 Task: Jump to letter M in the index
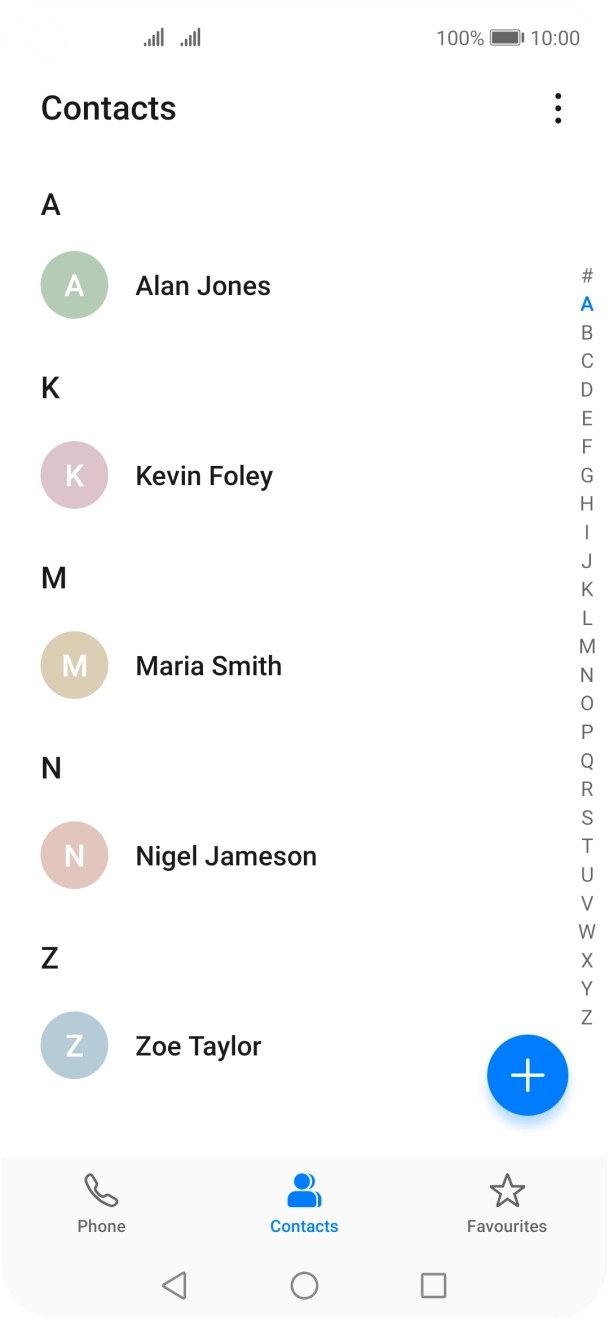(587, 646)
